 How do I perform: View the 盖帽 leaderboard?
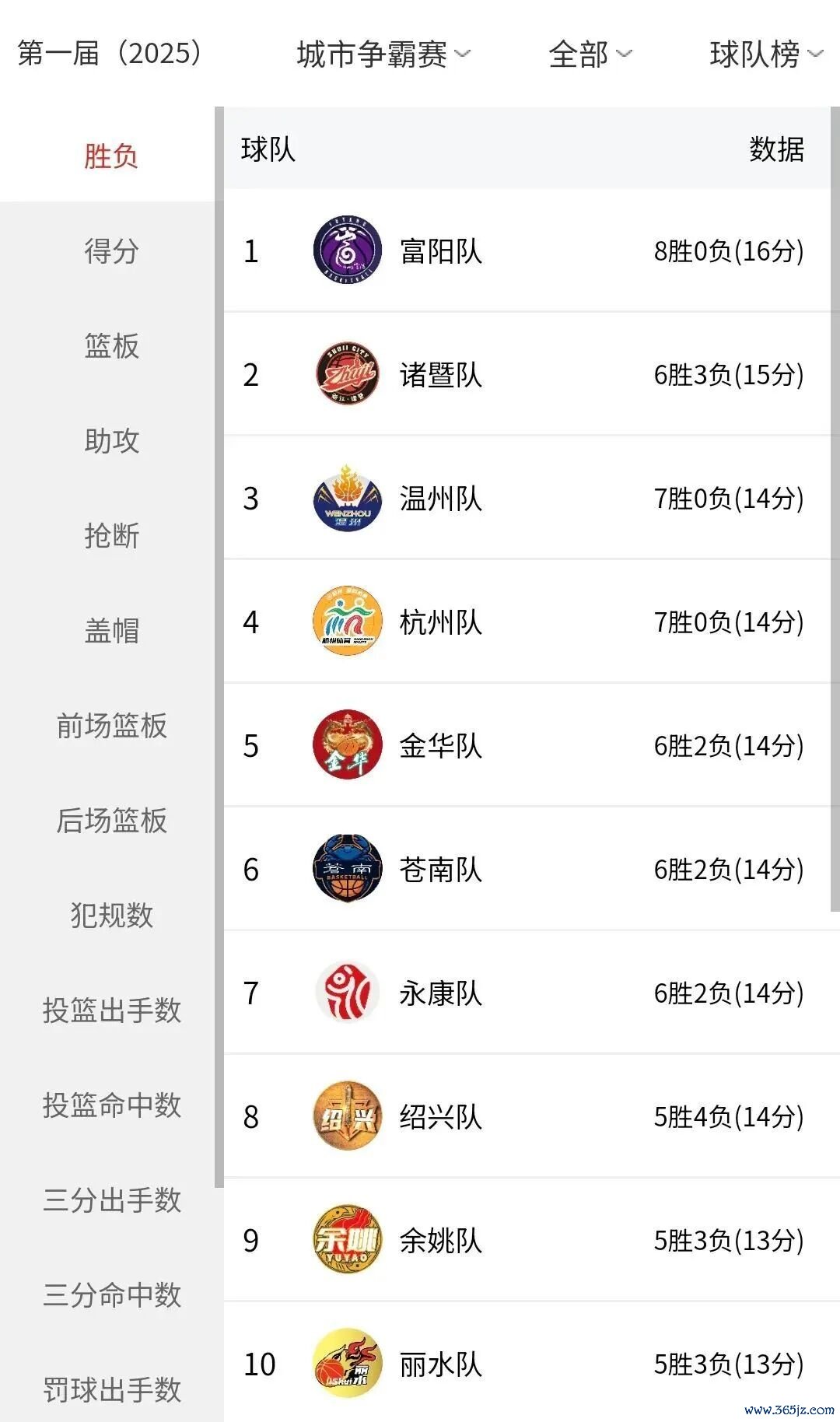(111, 631)
